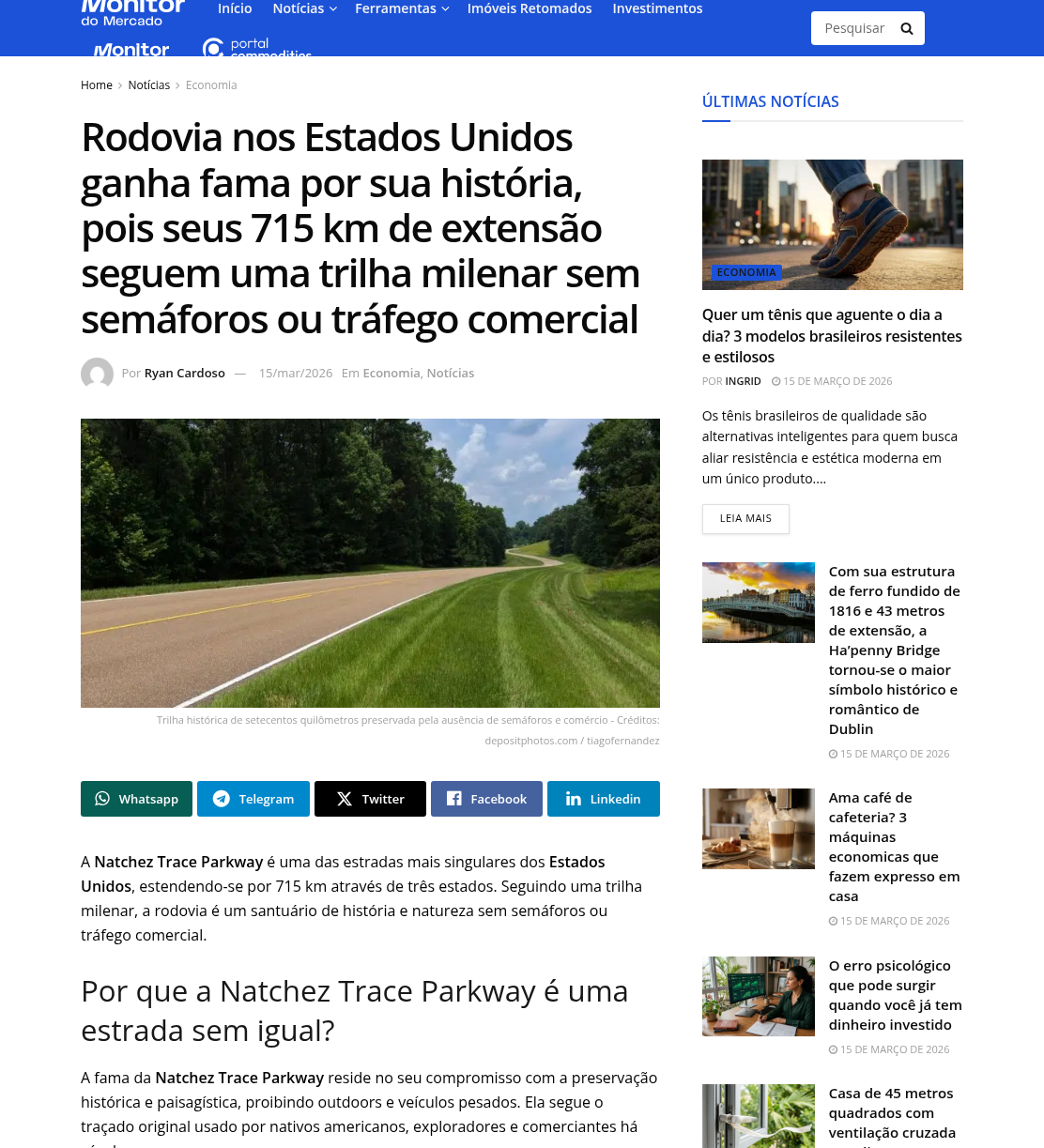Open the Início nav link
1044x1148 pixels.
[235, 8]
